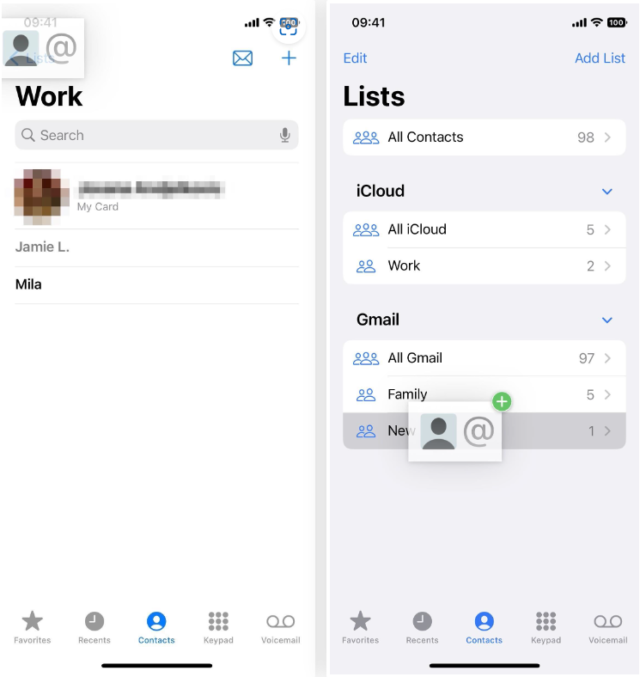The image size is (640, 677).
Task: Tap the microphone in the Search field
Action: point(285,135)
